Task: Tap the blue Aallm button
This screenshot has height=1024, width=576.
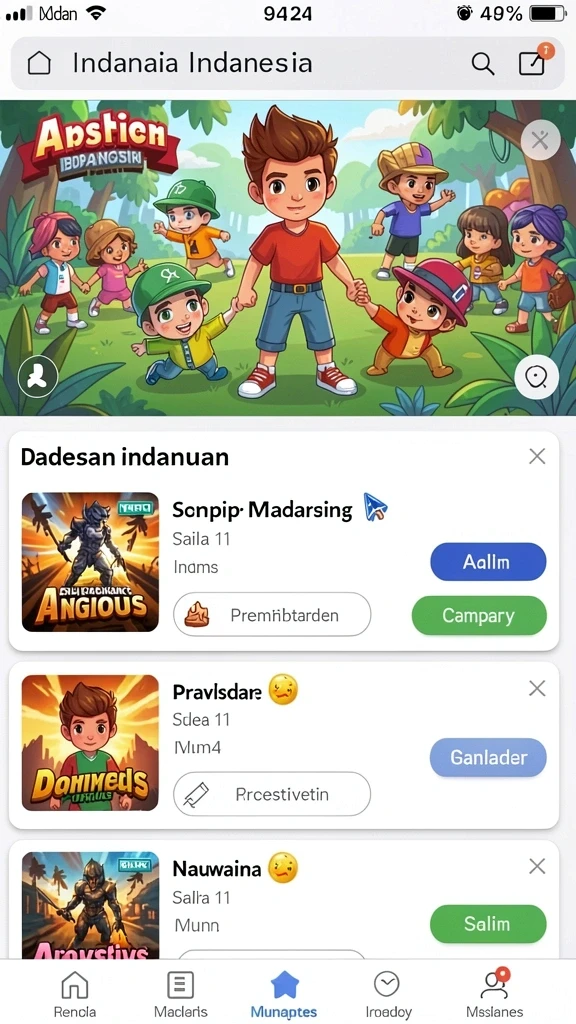Action: pyautogui.click(x=488, y=562)
